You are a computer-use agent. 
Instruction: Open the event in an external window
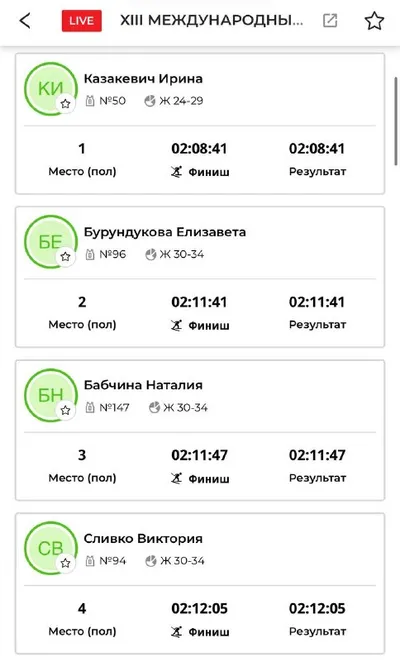330,20
